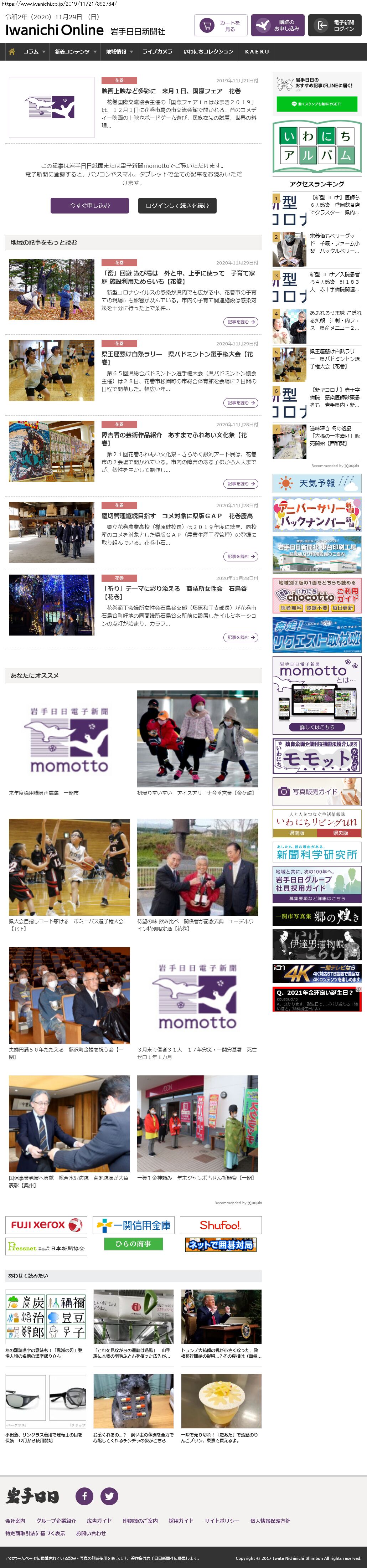This screenshot has width=367, height=1568.
Task: Select ログインして続きを読む
Action: (x=177, y=206)
